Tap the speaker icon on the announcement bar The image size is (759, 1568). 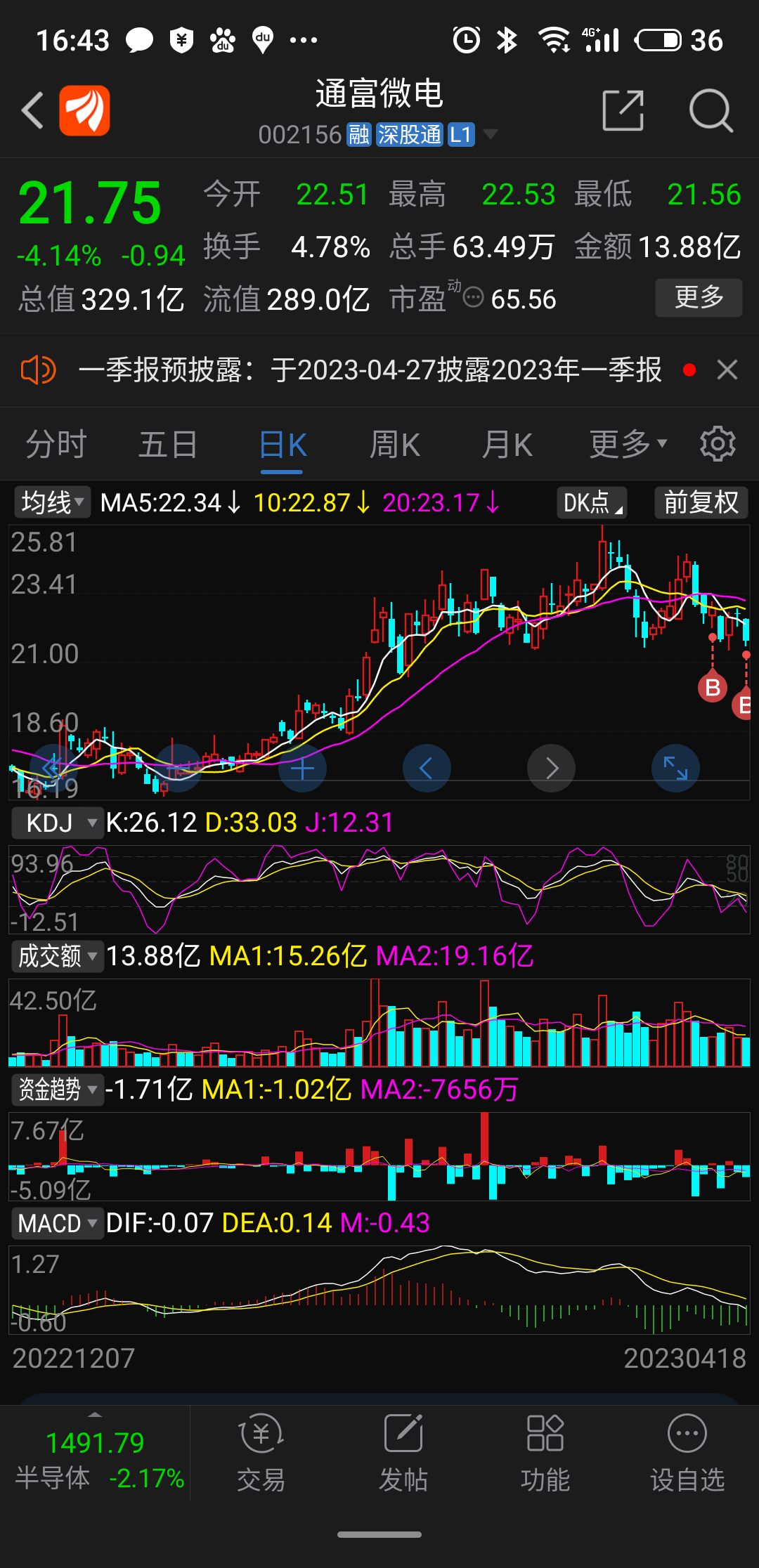[x=38, y=369]
